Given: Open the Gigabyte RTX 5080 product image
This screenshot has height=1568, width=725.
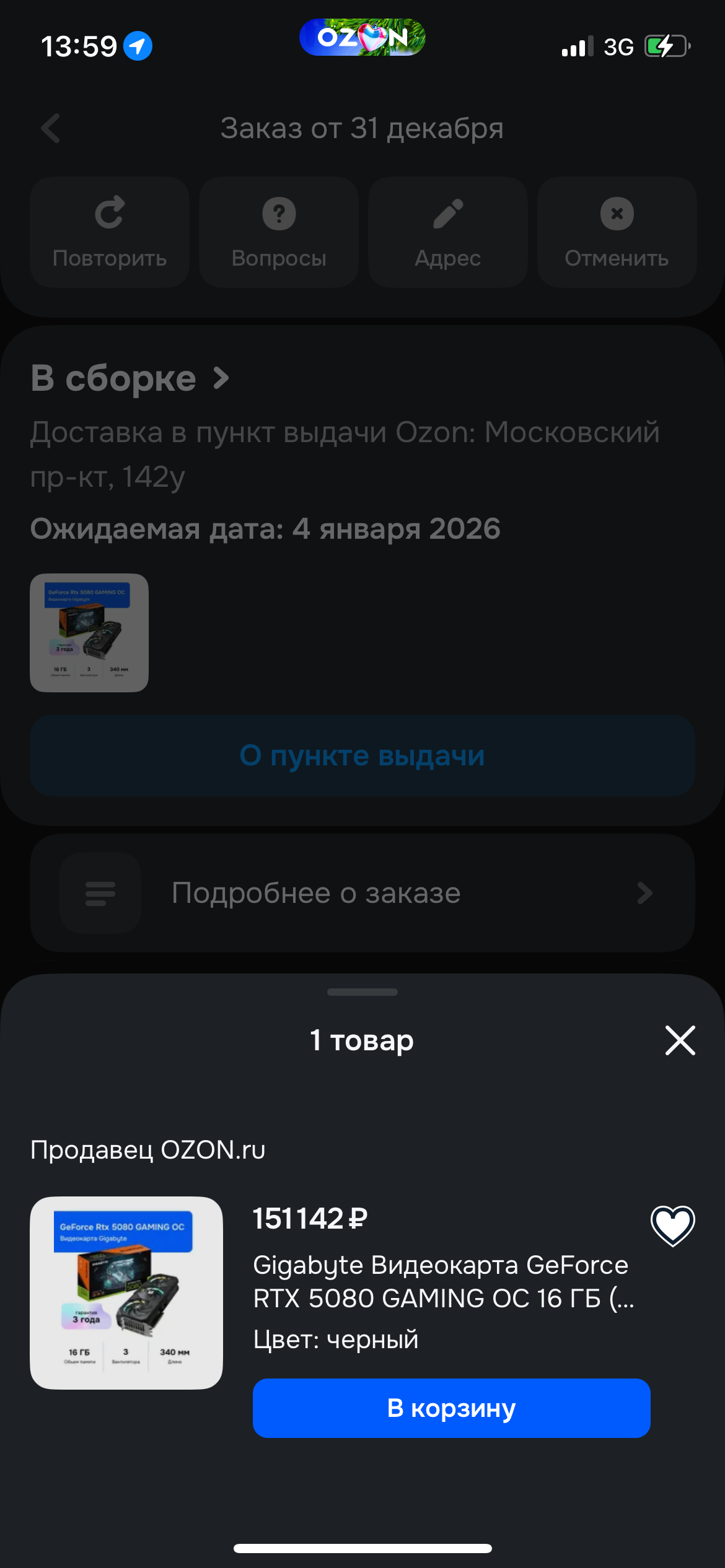Looking at the screenshot, I should (x=126, y=1292).
